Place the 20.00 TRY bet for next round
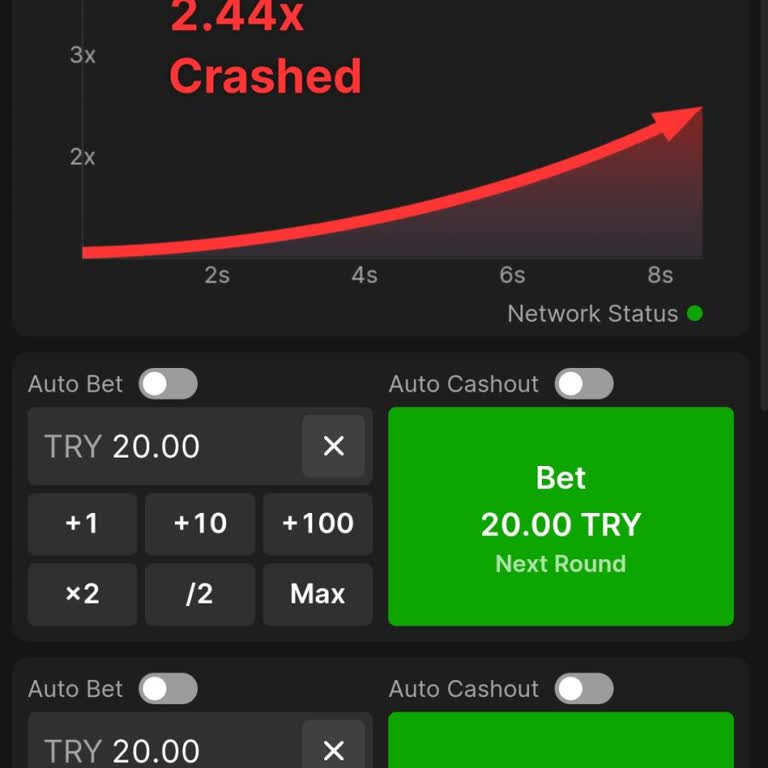Image resolution: width=768 pixels, height=768 pixels. tap(560, 516)
